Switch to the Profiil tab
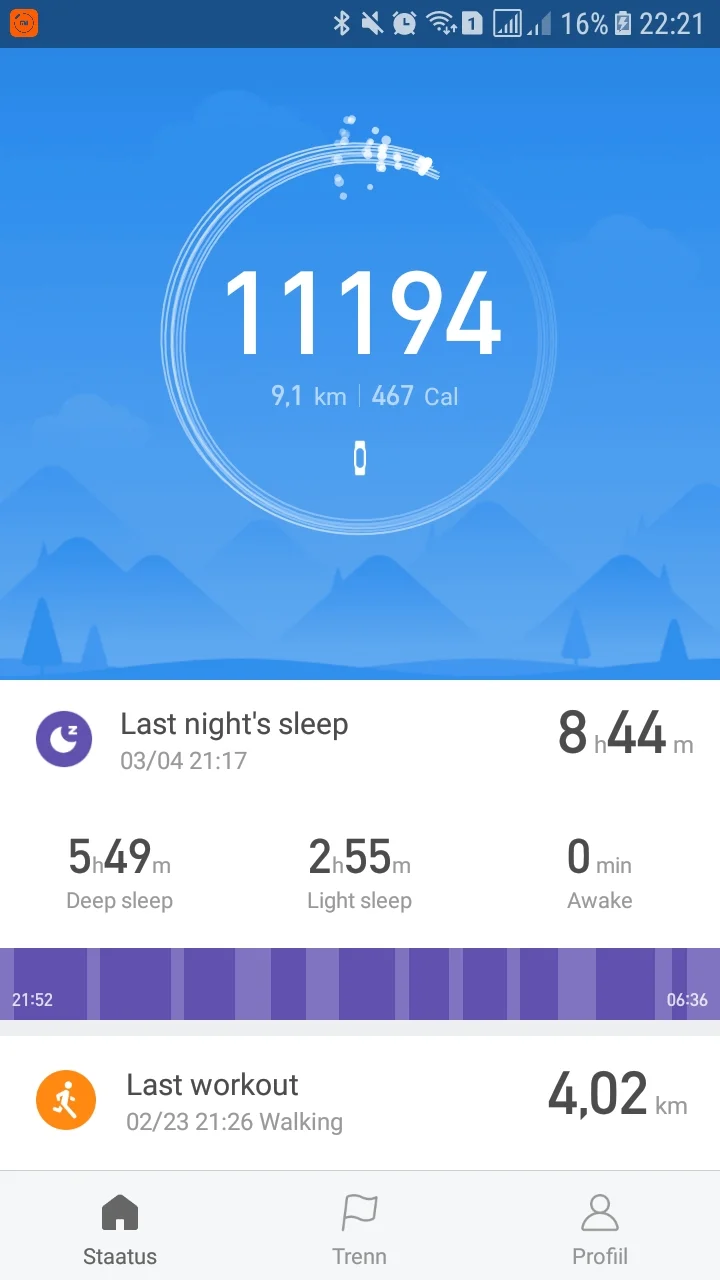 599,1228
